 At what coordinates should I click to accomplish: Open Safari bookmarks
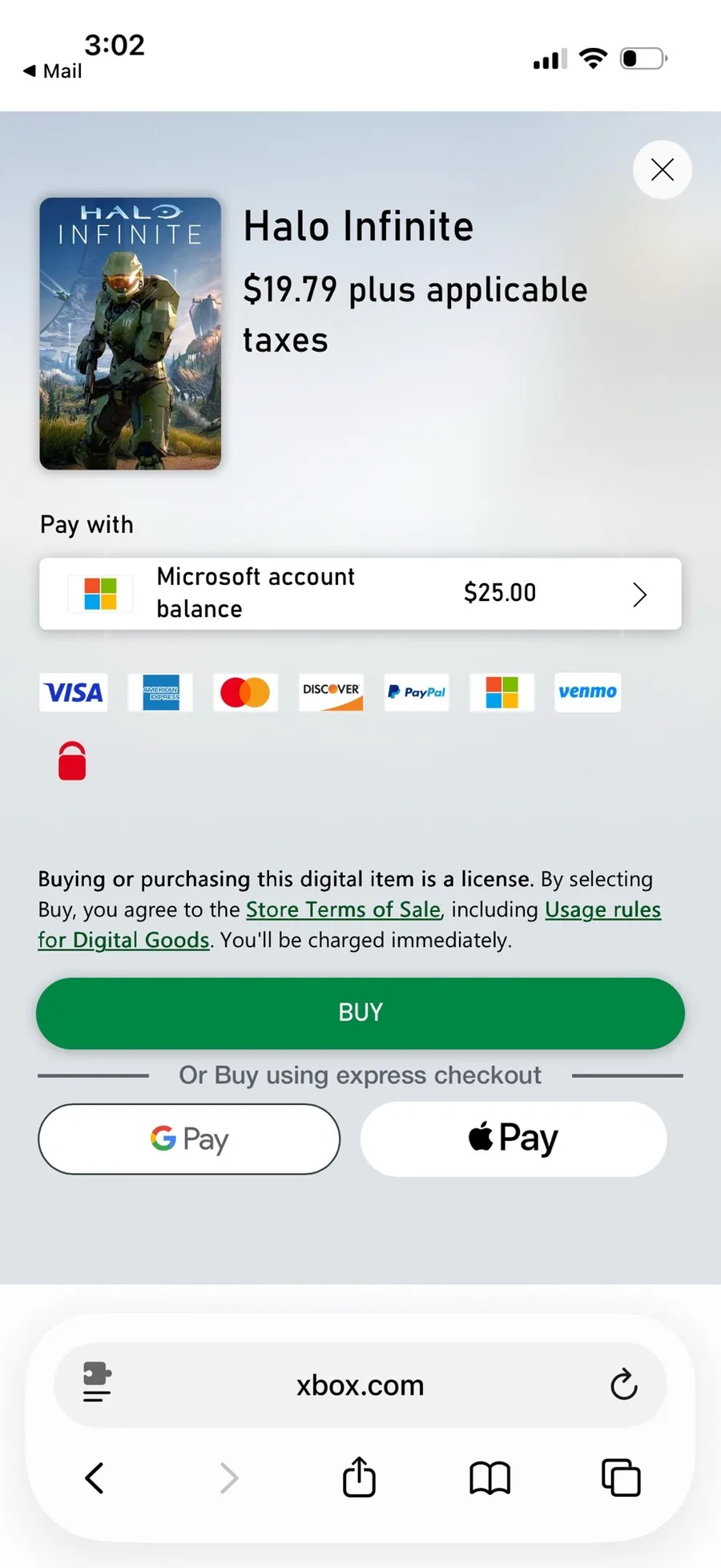point(489,1478)
